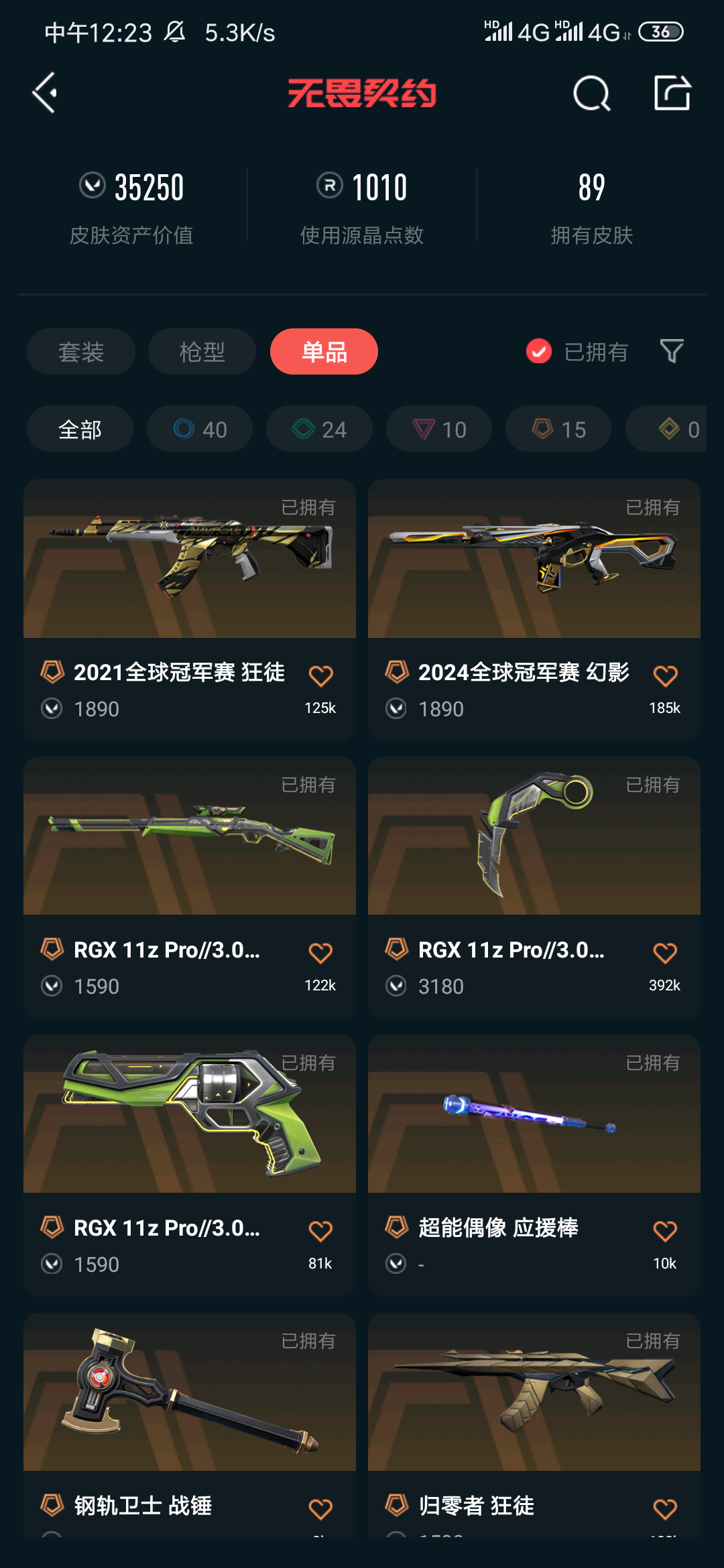Image resolution: width=724 pixels, height=1568 pixels.
Task: Open the filter funnel icon
Action: click(671, 351)
